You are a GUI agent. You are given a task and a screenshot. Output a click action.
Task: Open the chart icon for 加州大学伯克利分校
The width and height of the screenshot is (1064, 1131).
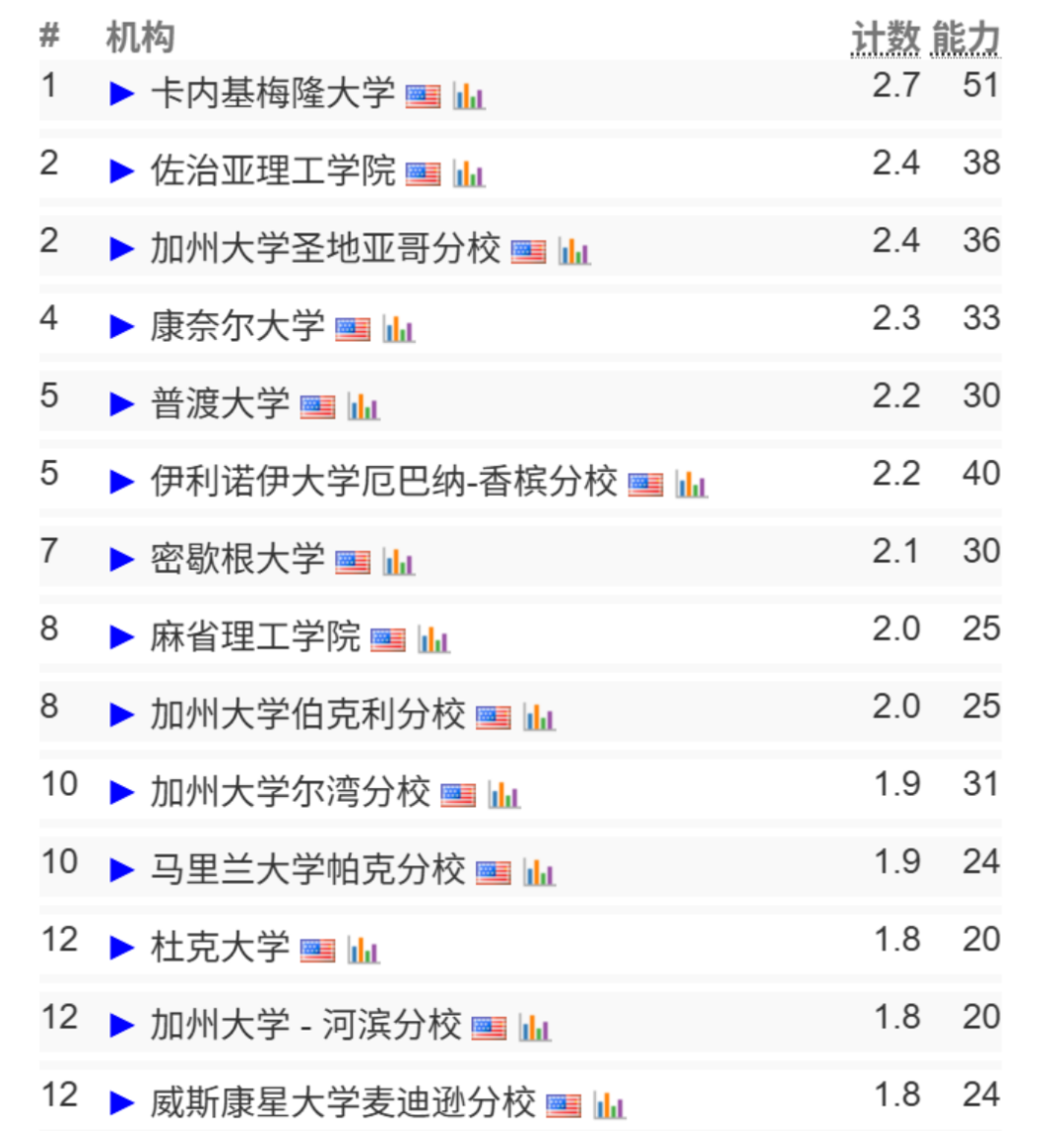coord(539,717)
